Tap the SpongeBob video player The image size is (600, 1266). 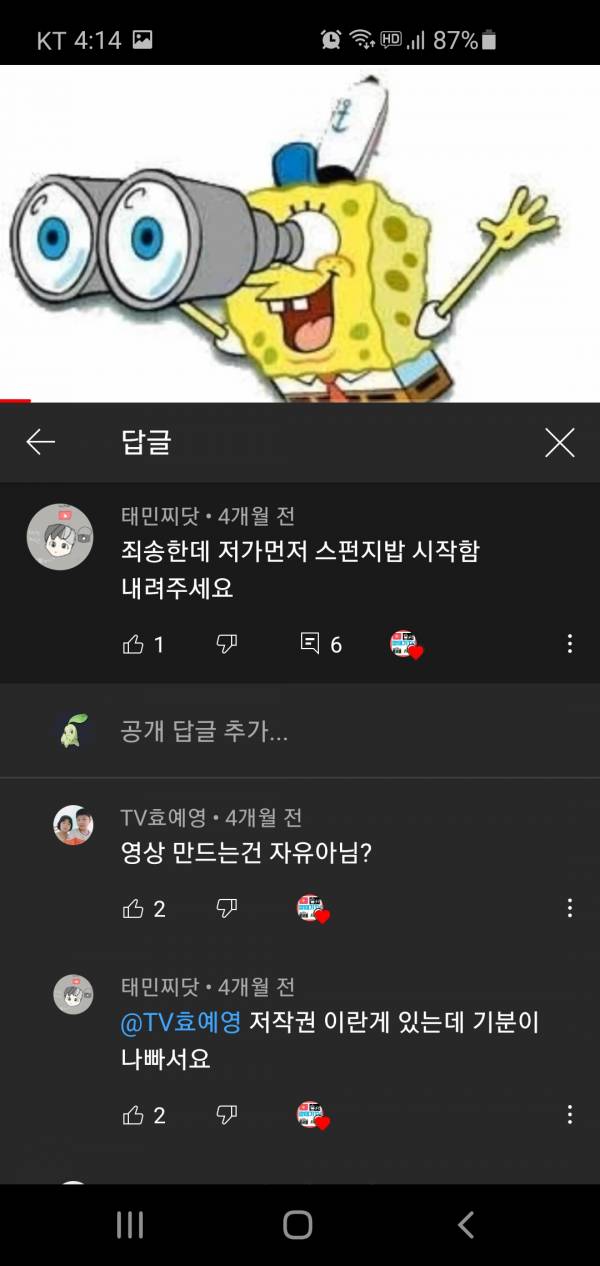300,233
